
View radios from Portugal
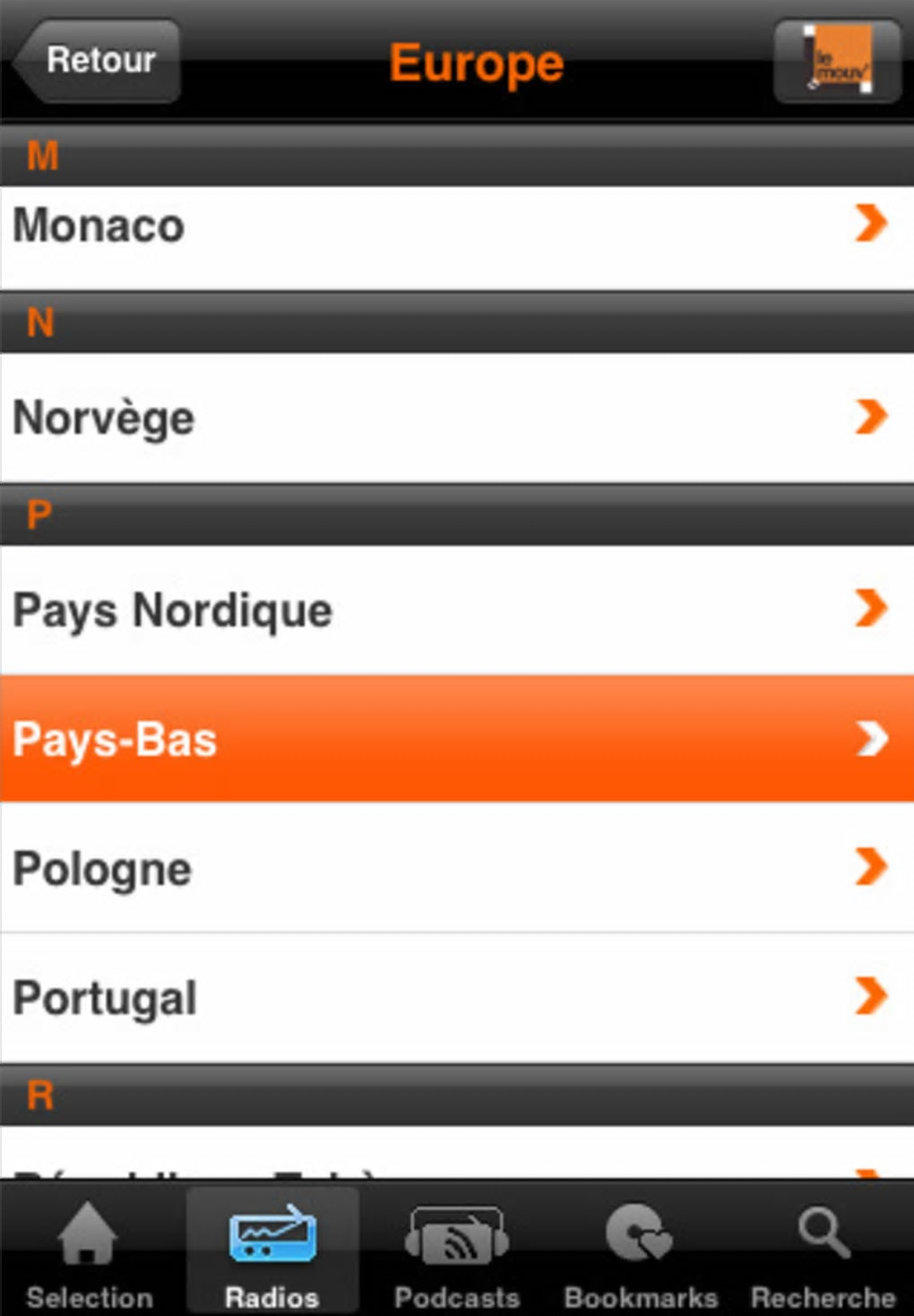(x=457, y=997)
